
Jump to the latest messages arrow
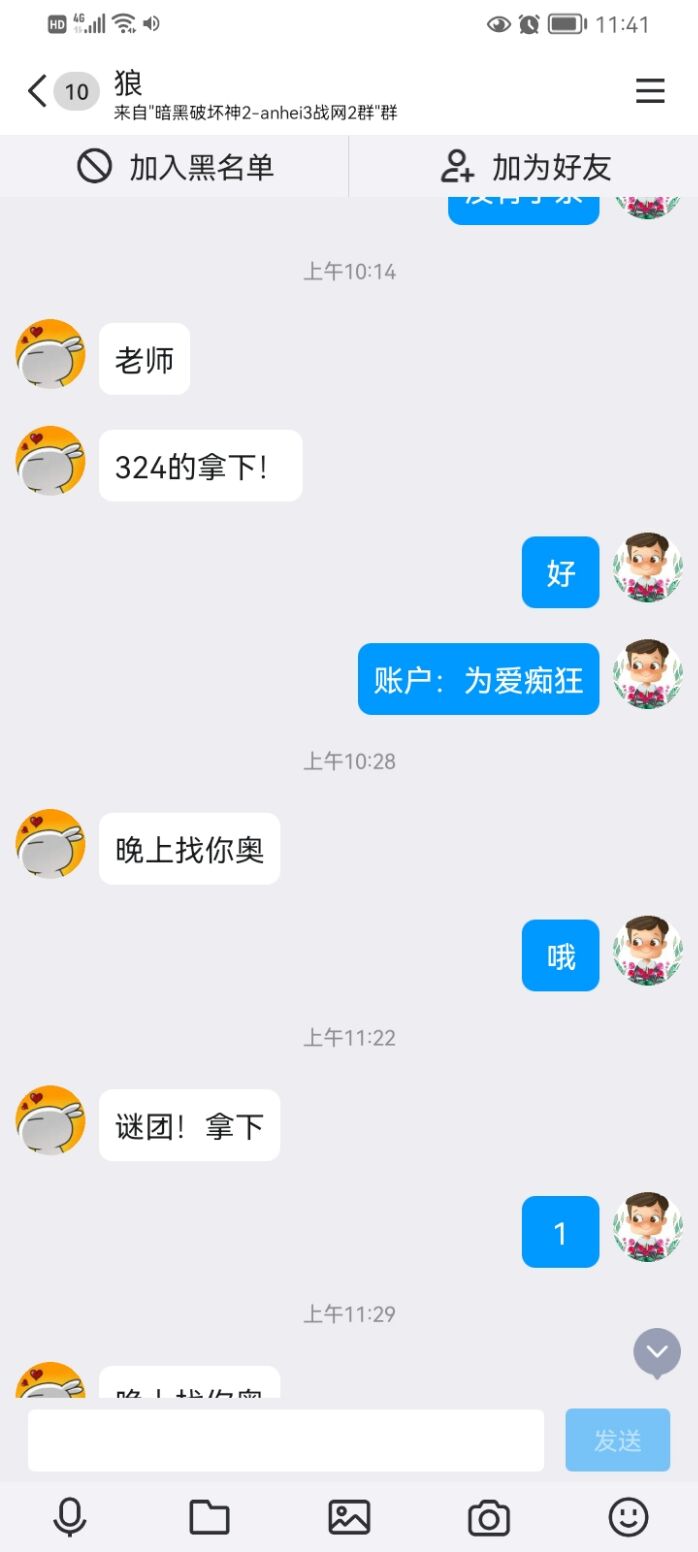(657, 1352)
